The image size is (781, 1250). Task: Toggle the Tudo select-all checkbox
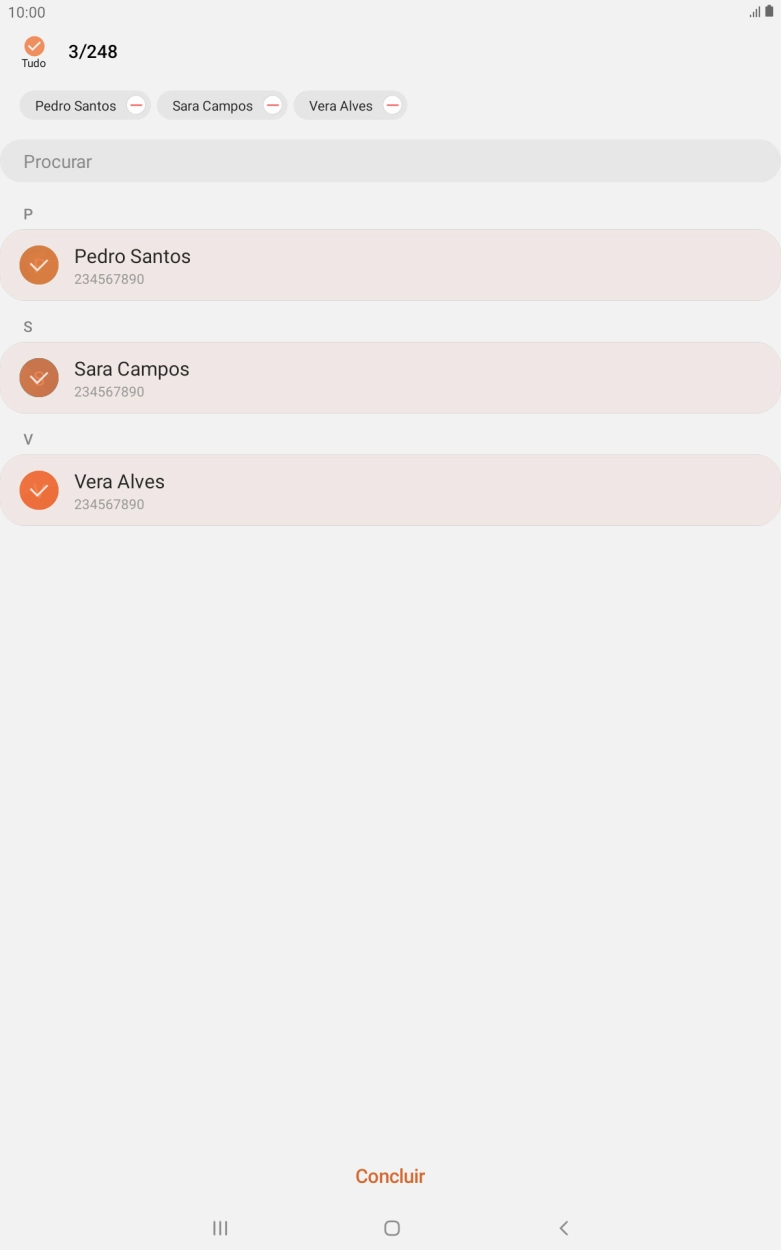click(x=34, y=47)
